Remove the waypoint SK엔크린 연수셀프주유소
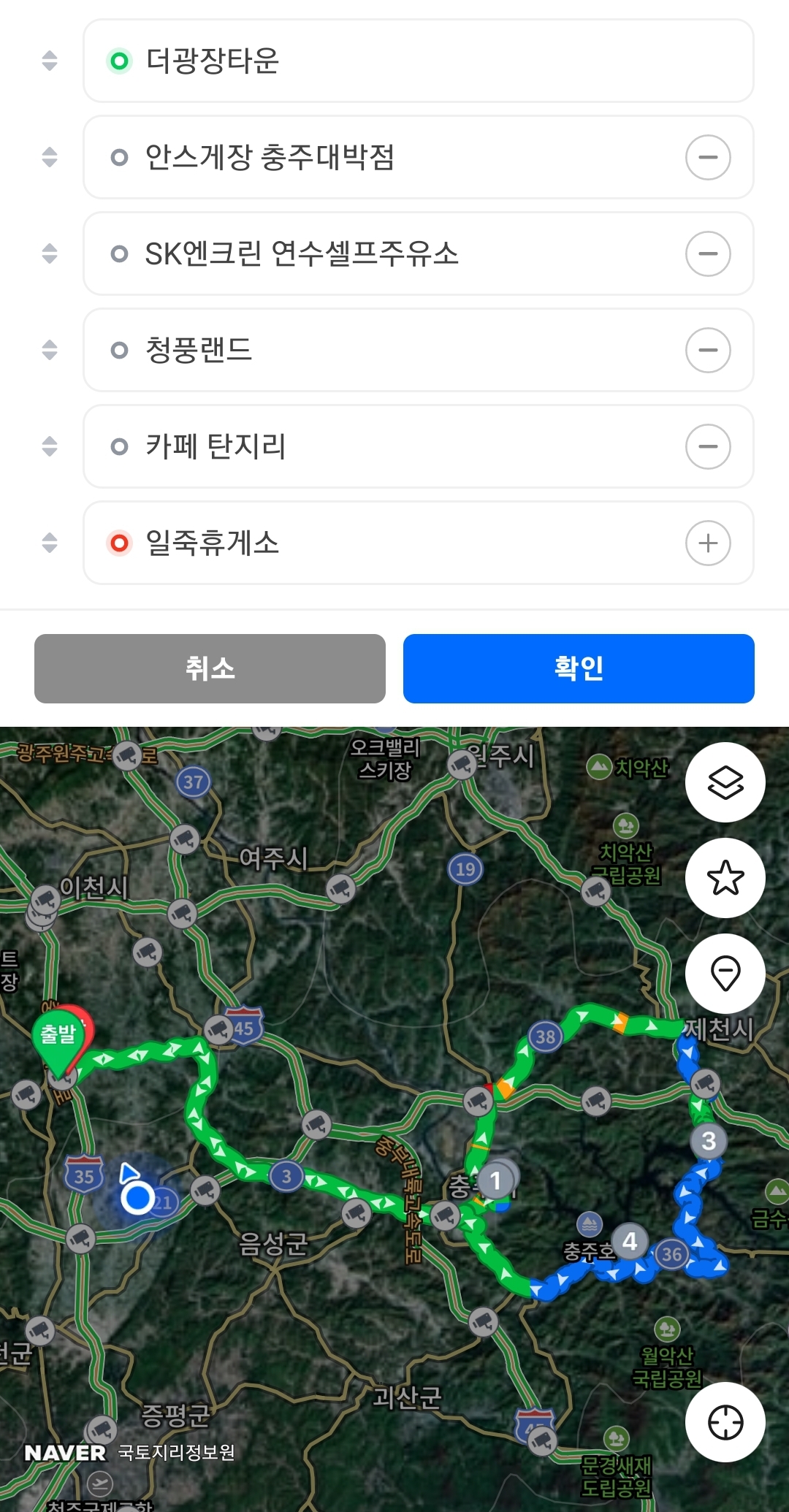 (707, 253)
